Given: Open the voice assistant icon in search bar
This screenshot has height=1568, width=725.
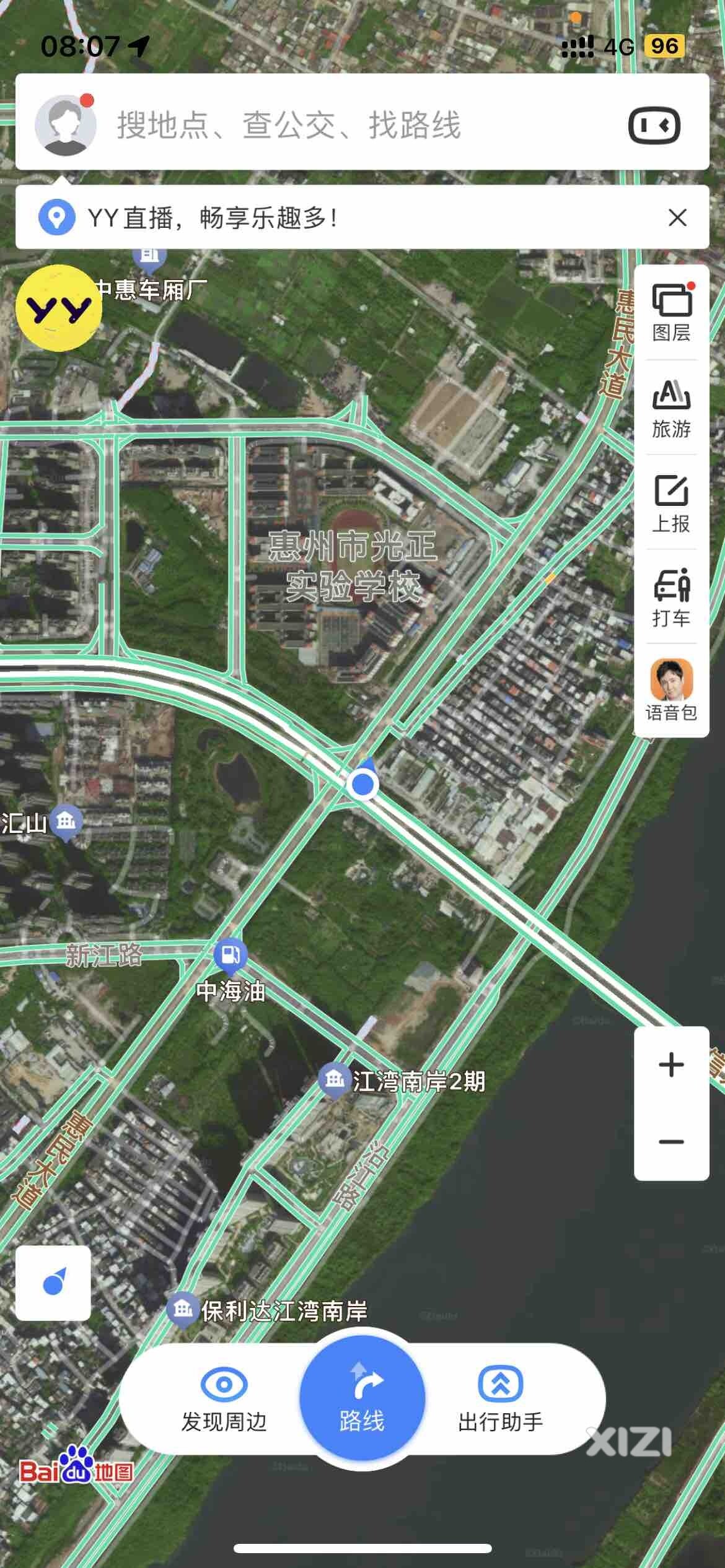Looking at the screenshot, I should (x=654, y=126).
